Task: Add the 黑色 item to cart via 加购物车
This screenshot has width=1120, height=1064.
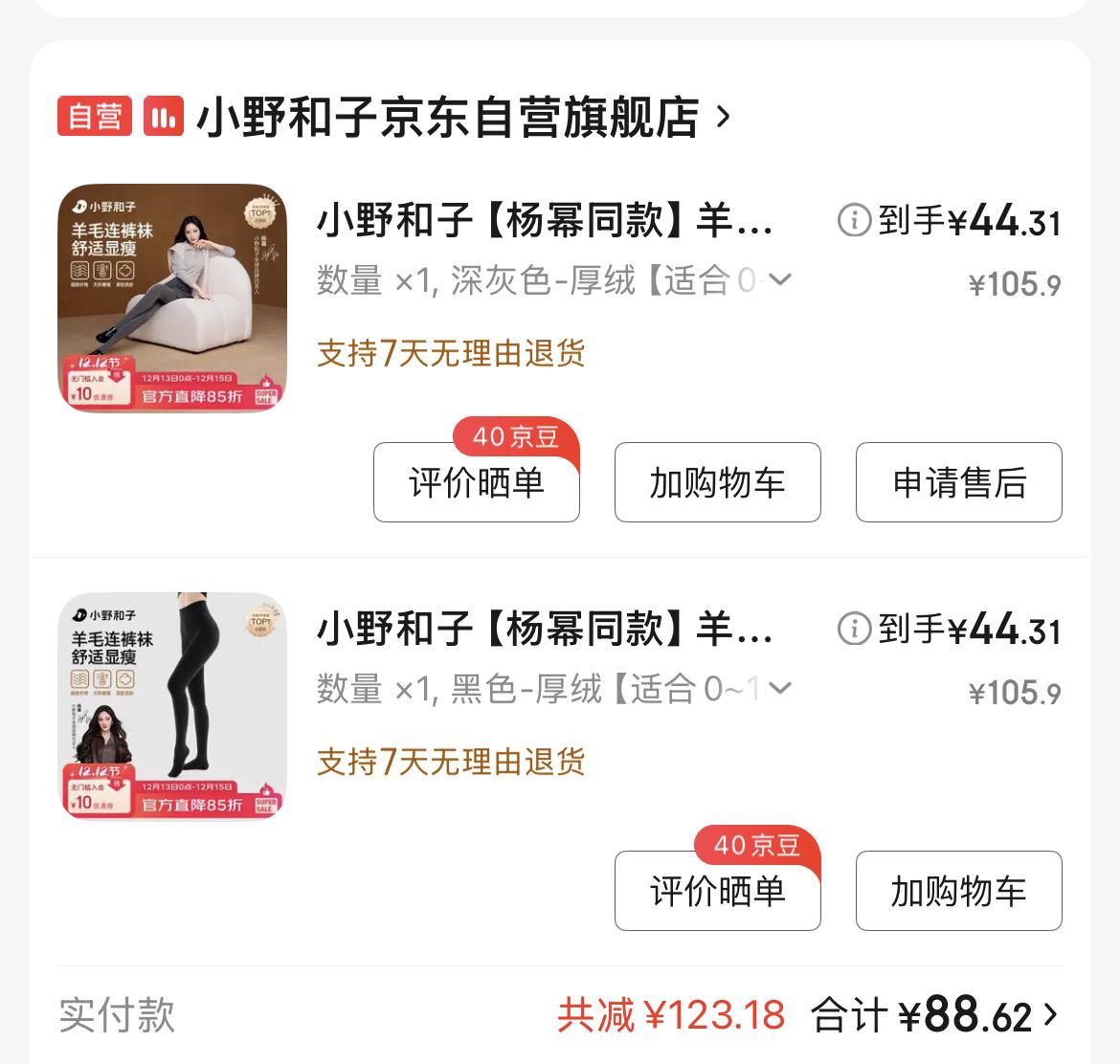Action: coord(958,891)
